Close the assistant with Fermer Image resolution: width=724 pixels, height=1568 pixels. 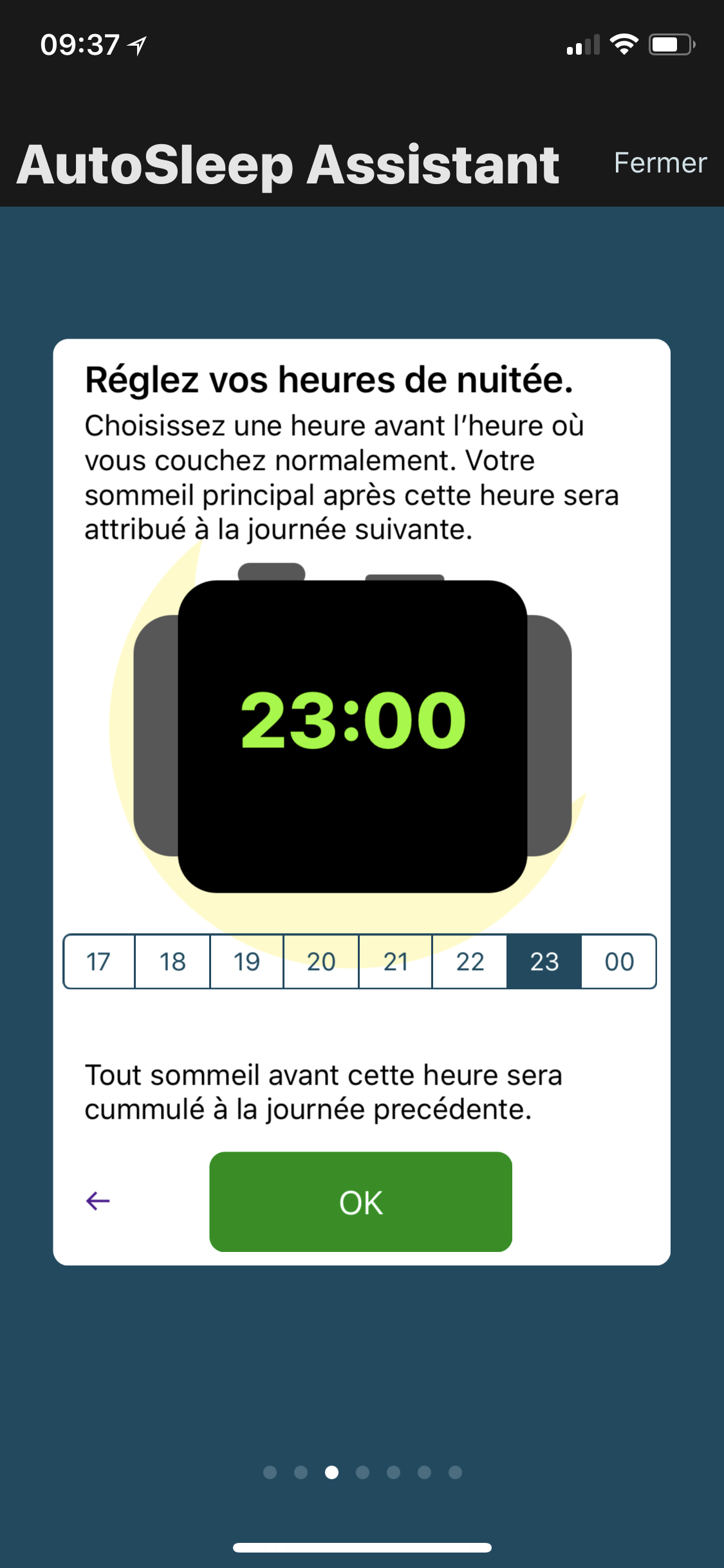[x=660, y=163]
